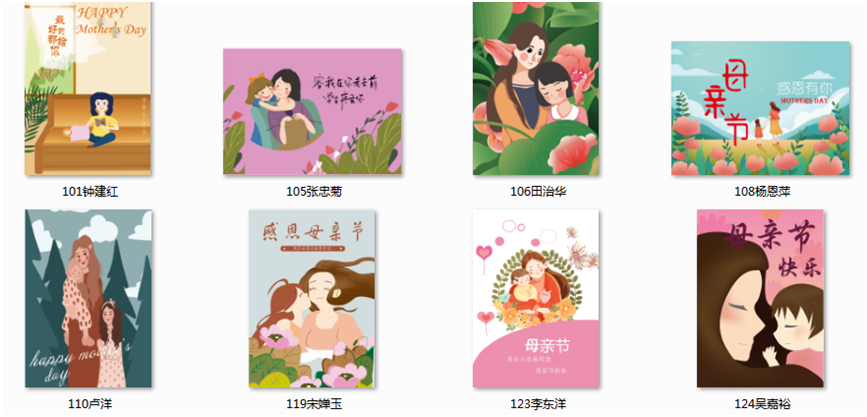
Task: Select the 123李东洋 thumbnail
Action: 536,299
